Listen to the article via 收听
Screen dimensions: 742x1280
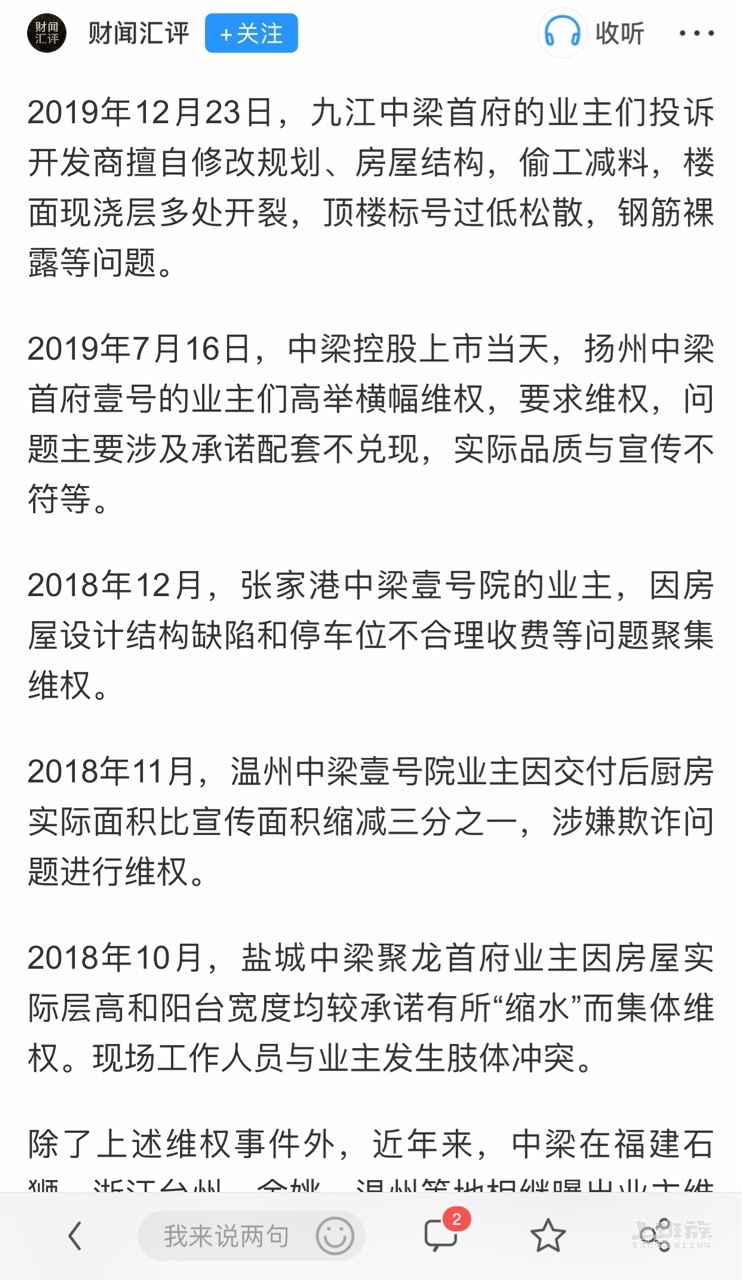tap(594, 33)
